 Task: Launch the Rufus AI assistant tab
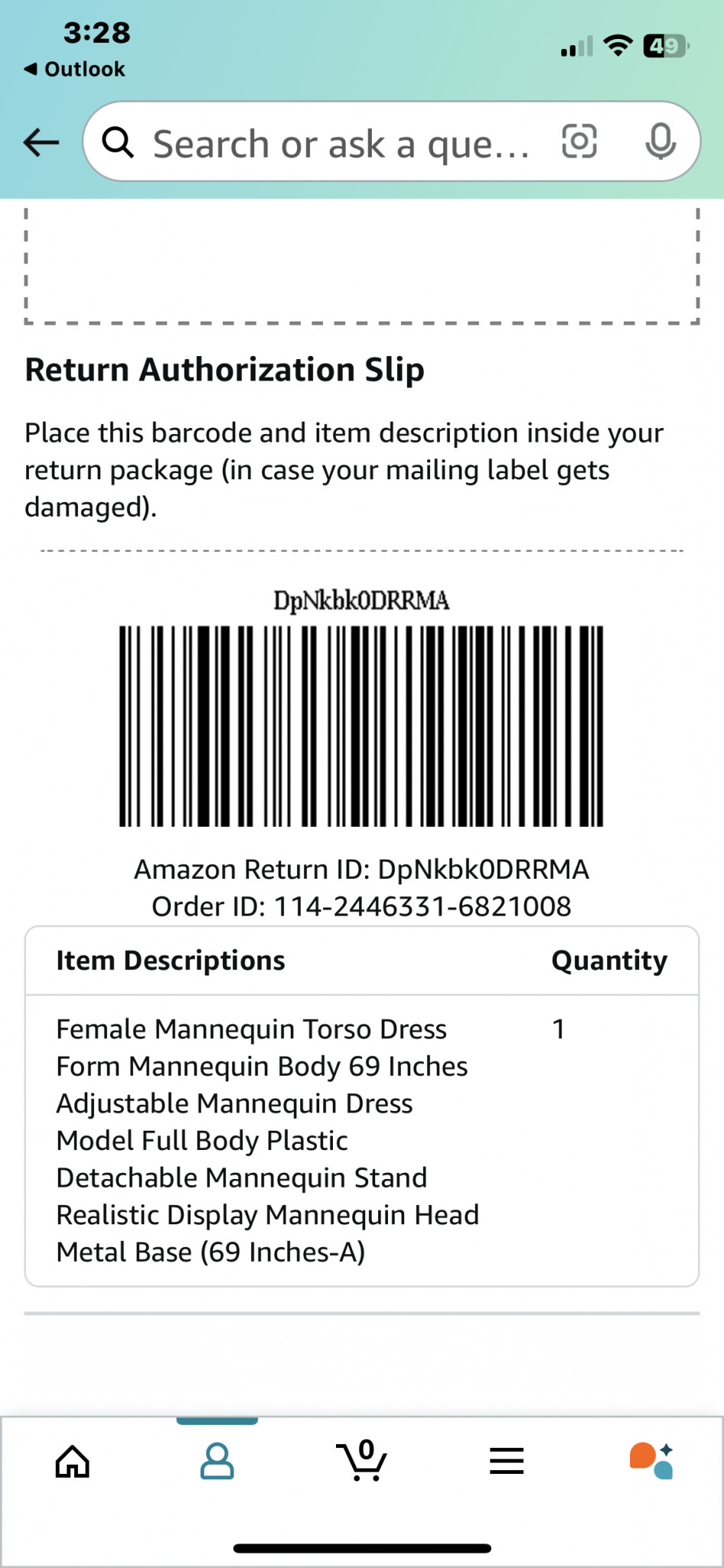651,1461
